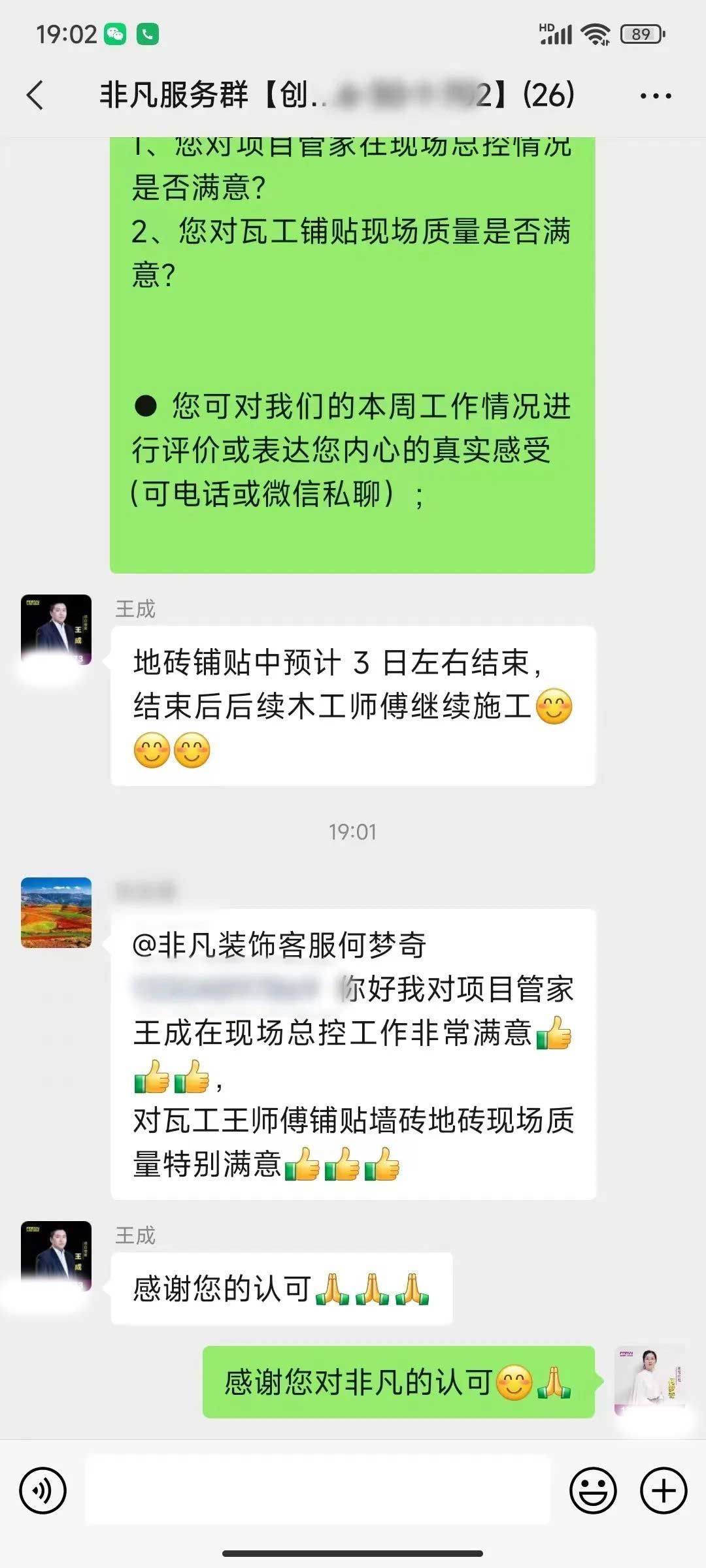Image resolution: width=706 pixels, height=1568 pixels.
Task: Open the group chat overflow menu
Action: [x=655, y=96]
